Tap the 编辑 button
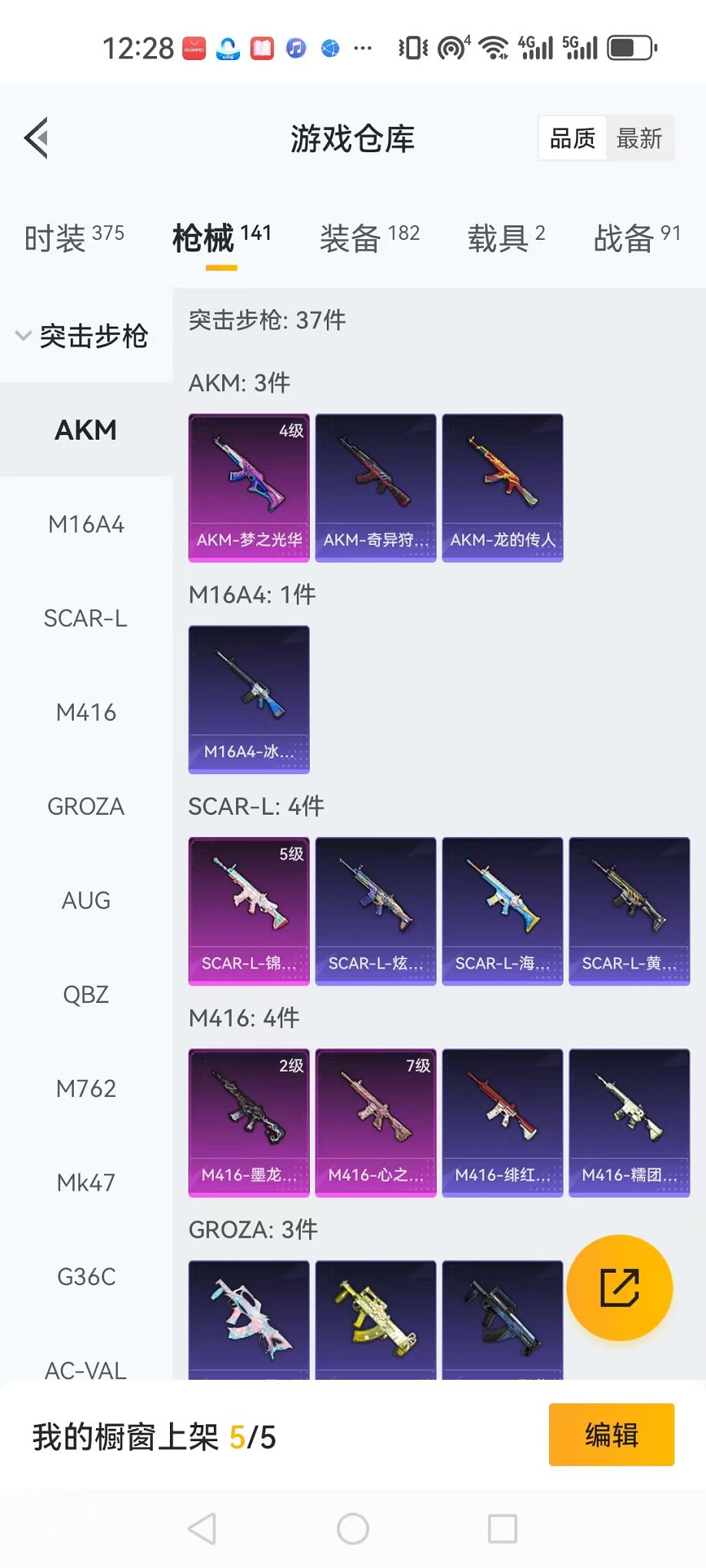Screen dimensions: 706x1568 pos(611,1435)
